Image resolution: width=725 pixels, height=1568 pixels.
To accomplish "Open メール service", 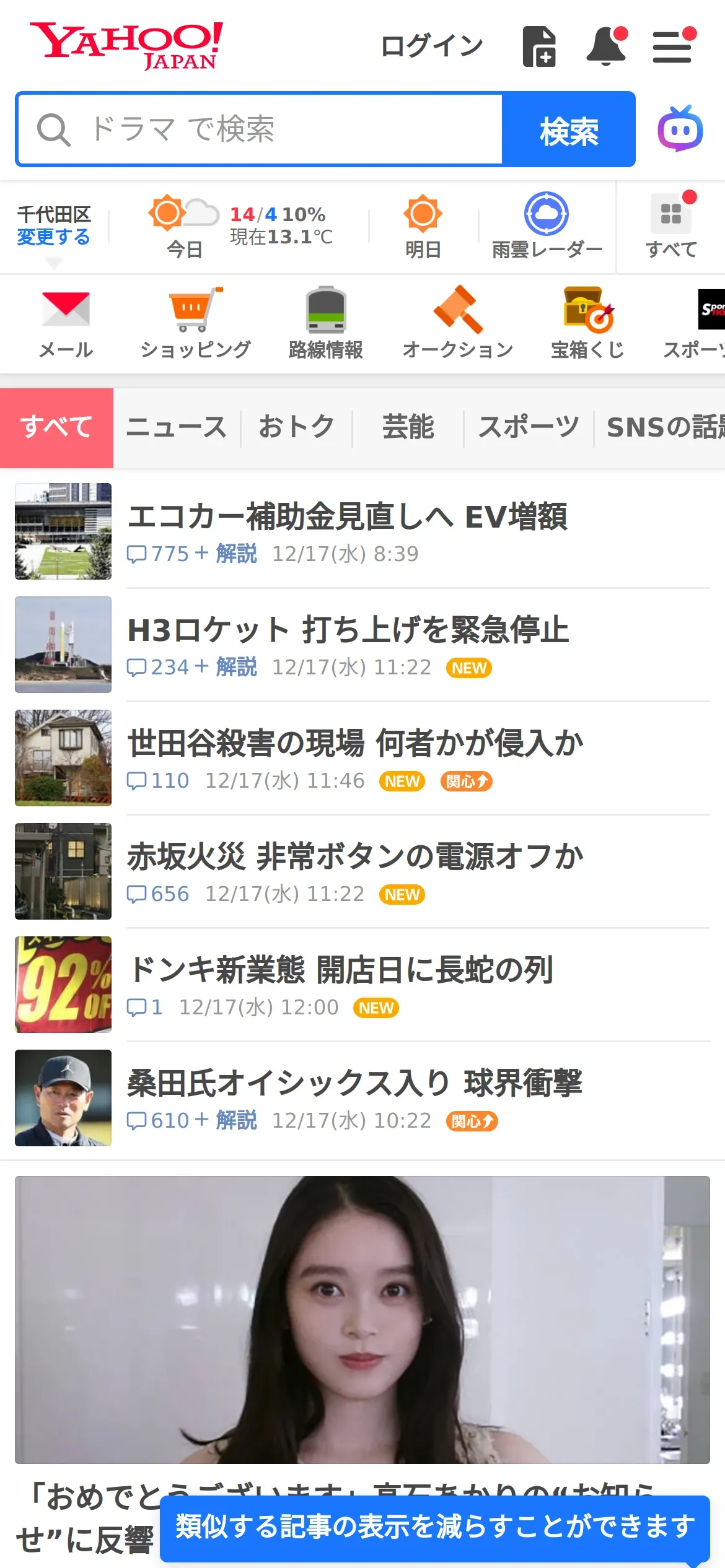I will [66, 323].
